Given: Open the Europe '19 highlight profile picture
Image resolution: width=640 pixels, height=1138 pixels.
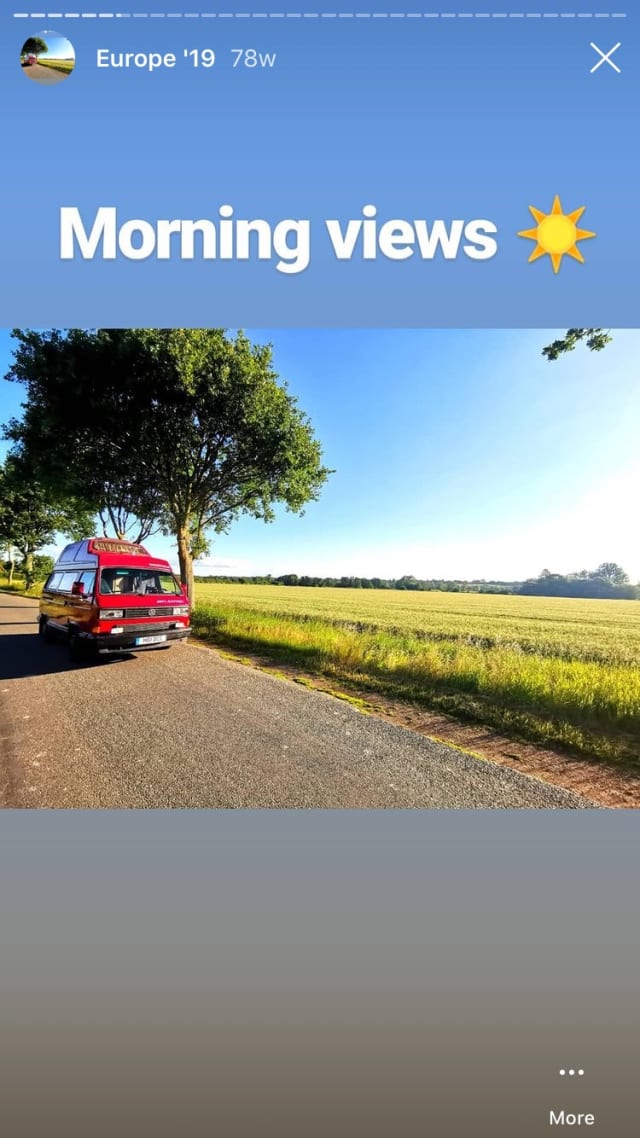Looking at the screenshot, I should 48,58.
